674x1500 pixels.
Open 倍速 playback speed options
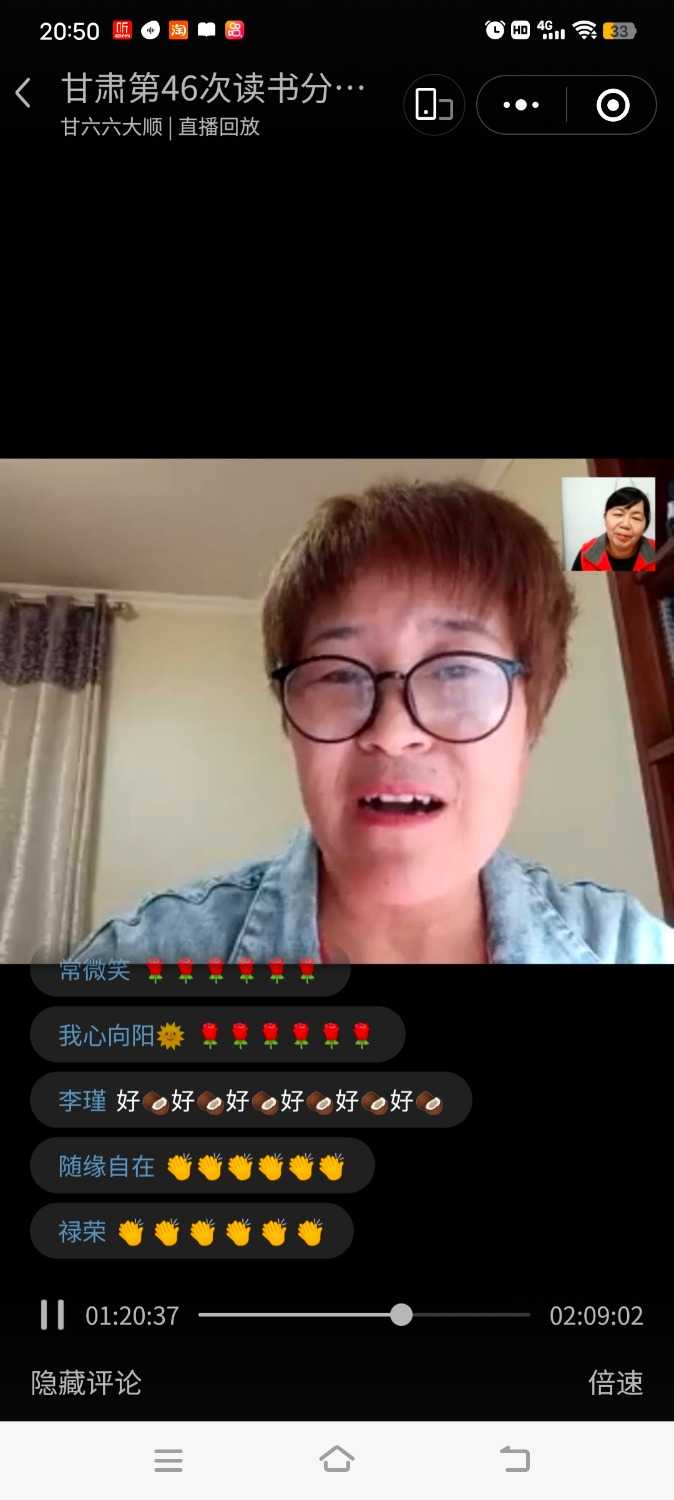[615, 1383]
